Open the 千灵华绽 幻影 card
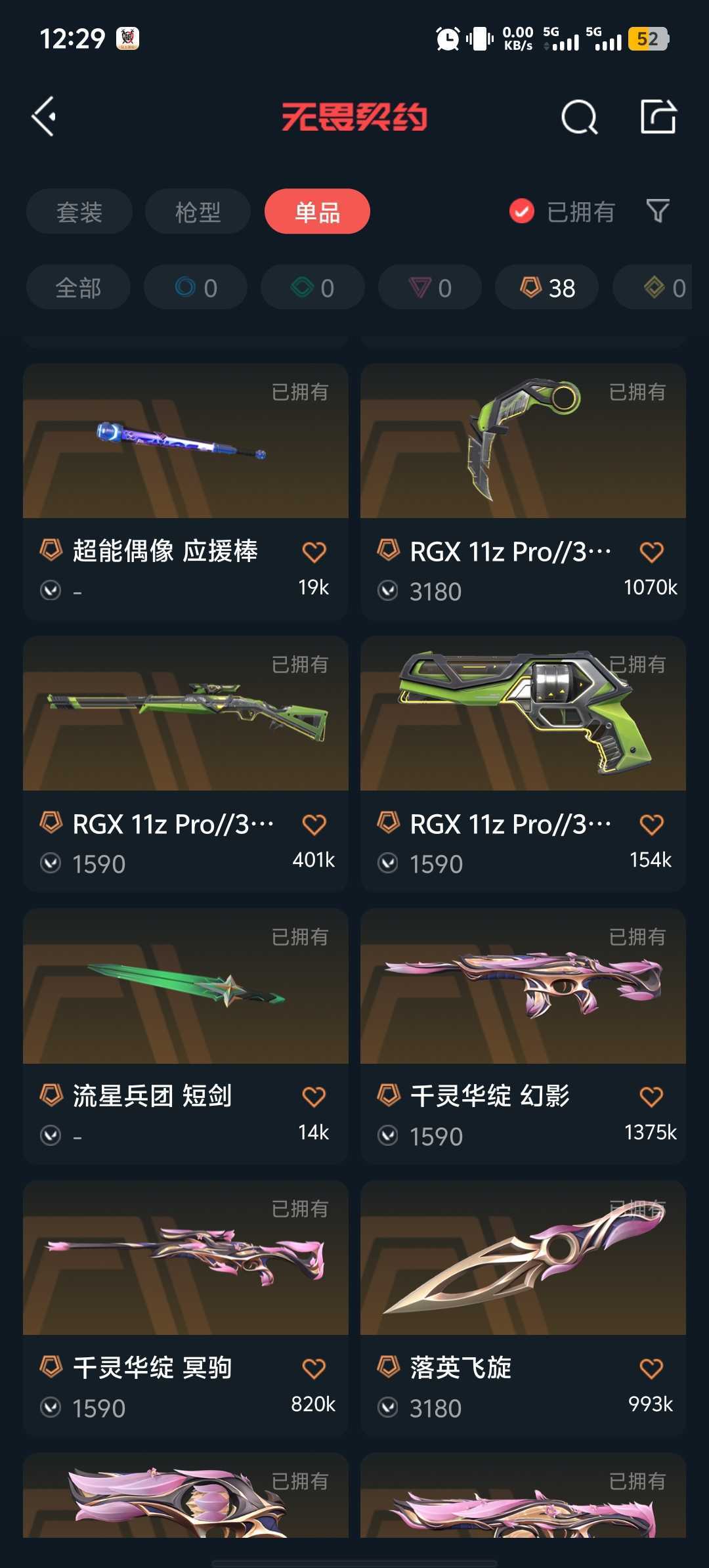Image resolution: width=709 pixels, height=1568 pixels. [523, 1037]
